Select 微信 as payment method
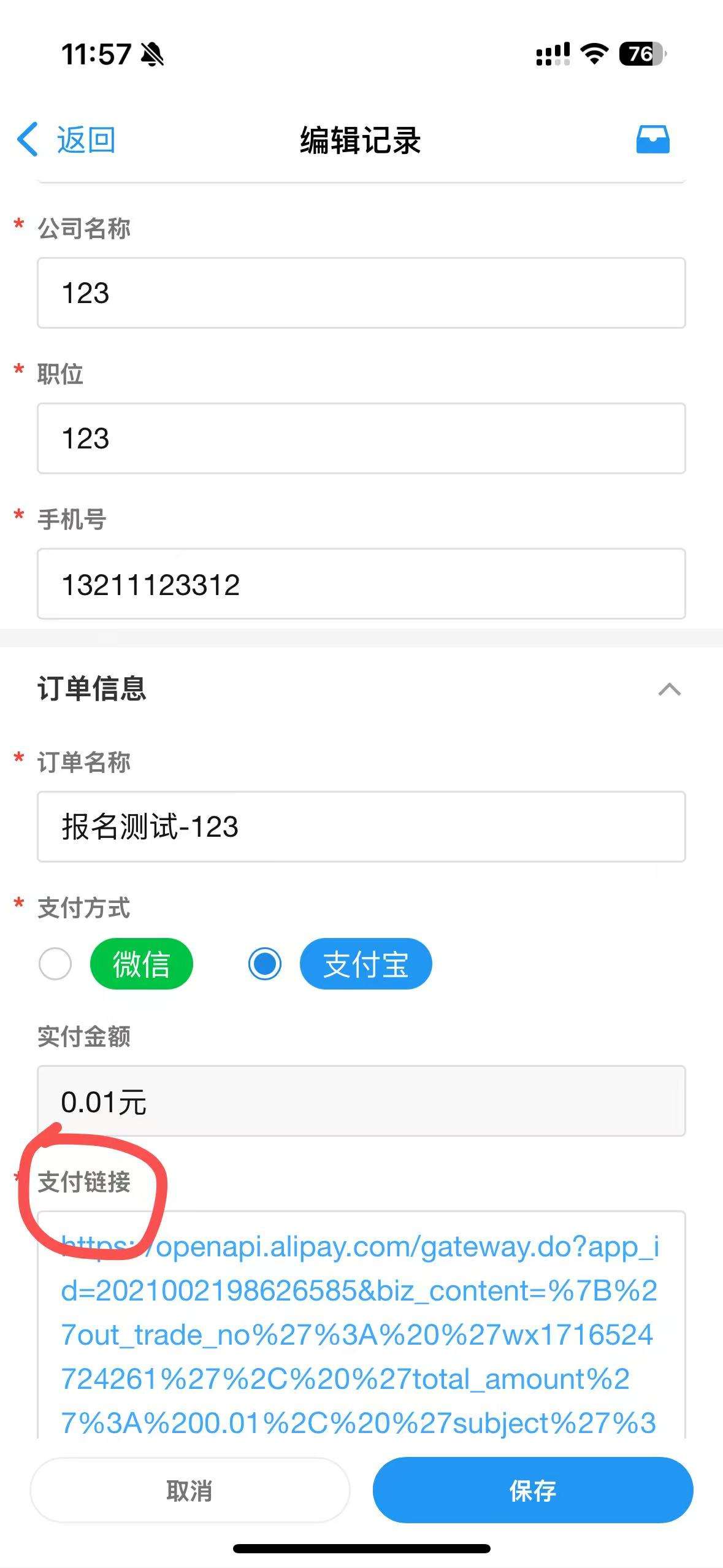Screen dimensions: 723x1568 (55, 964)
